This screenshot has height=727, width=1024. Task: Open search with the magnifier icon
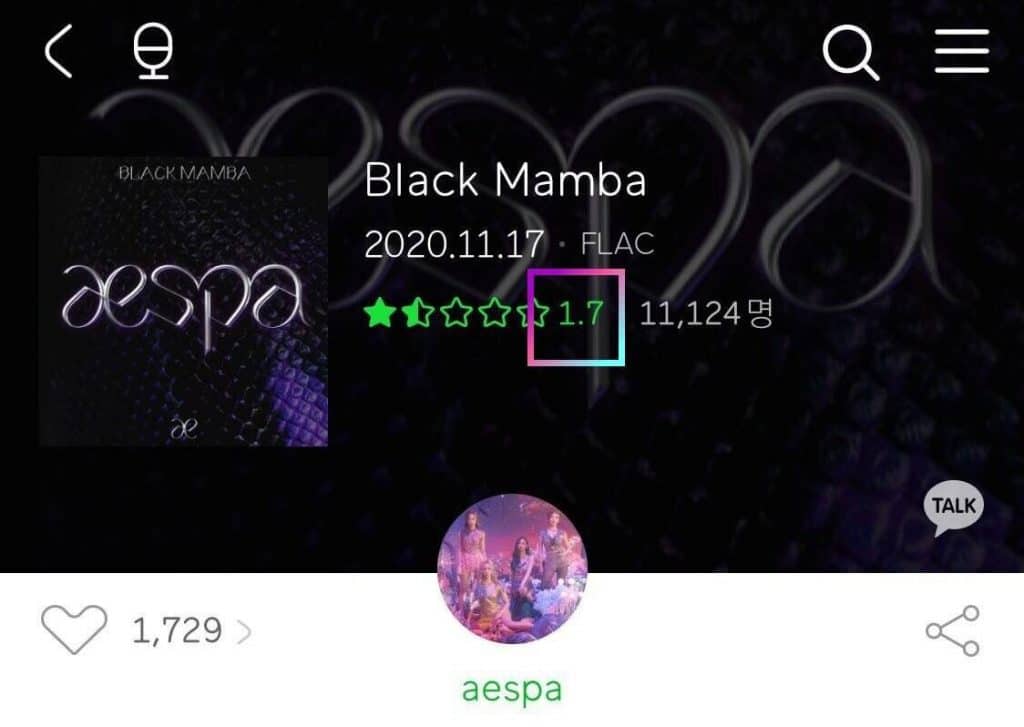point(851,52)
